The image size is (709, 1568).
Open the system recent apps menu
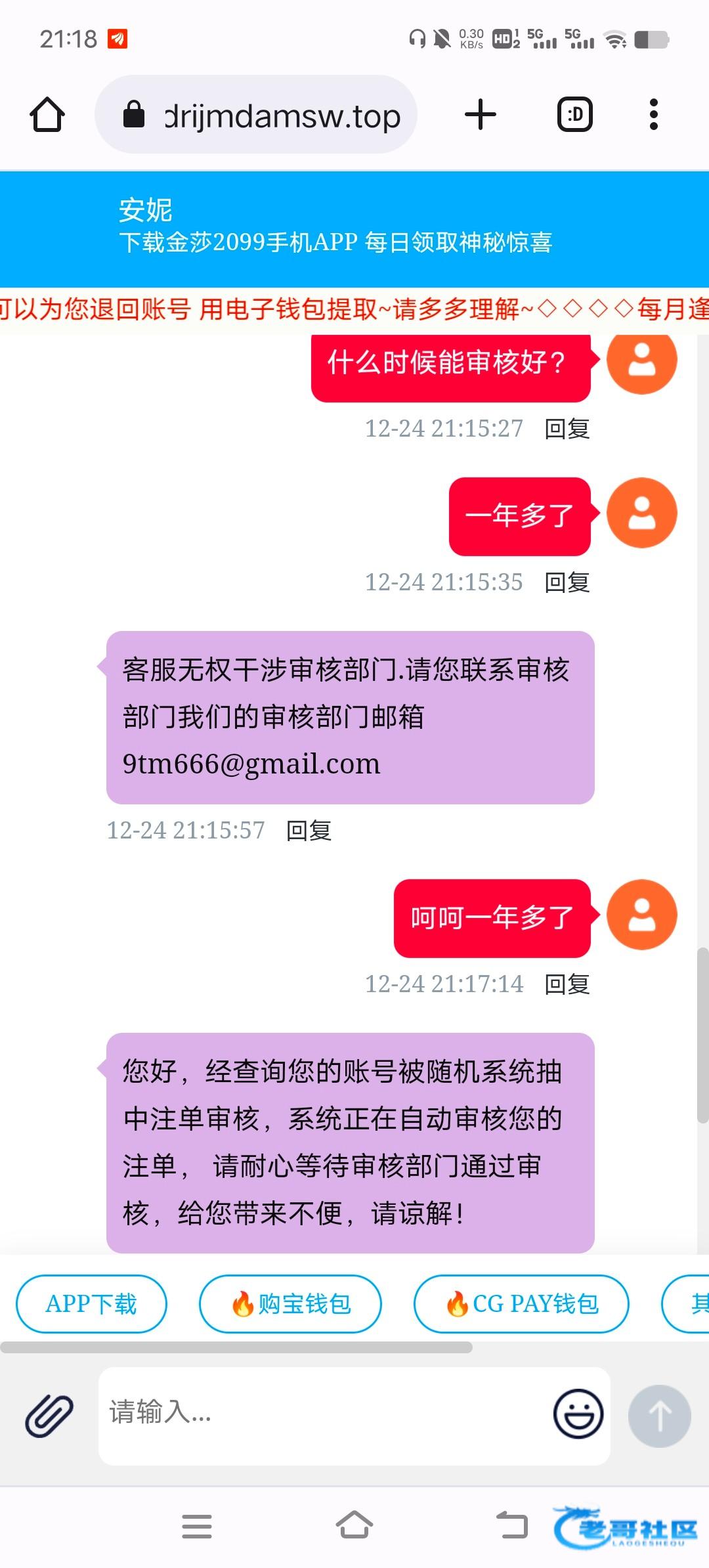197,1526
